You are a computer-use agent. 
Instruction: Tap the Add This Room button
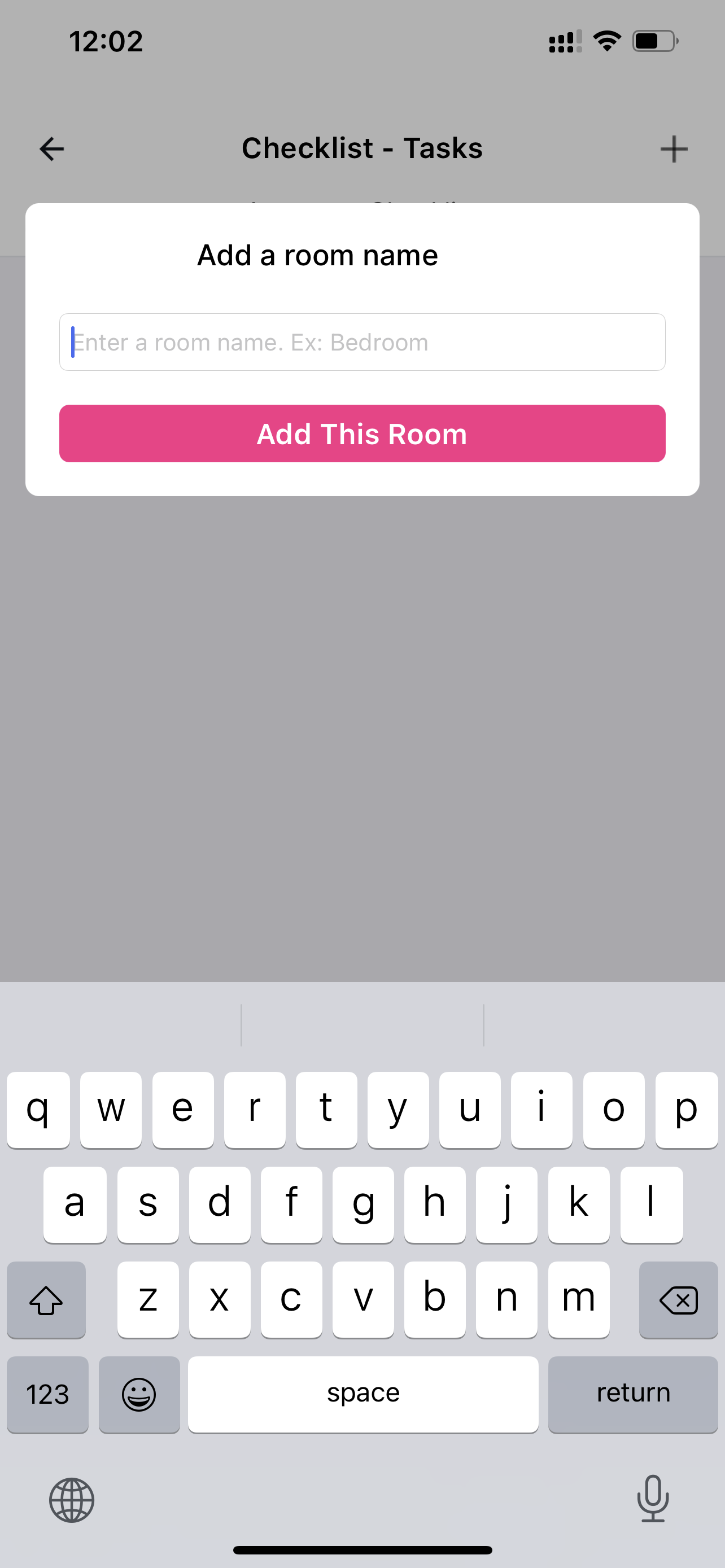point(362,433)
